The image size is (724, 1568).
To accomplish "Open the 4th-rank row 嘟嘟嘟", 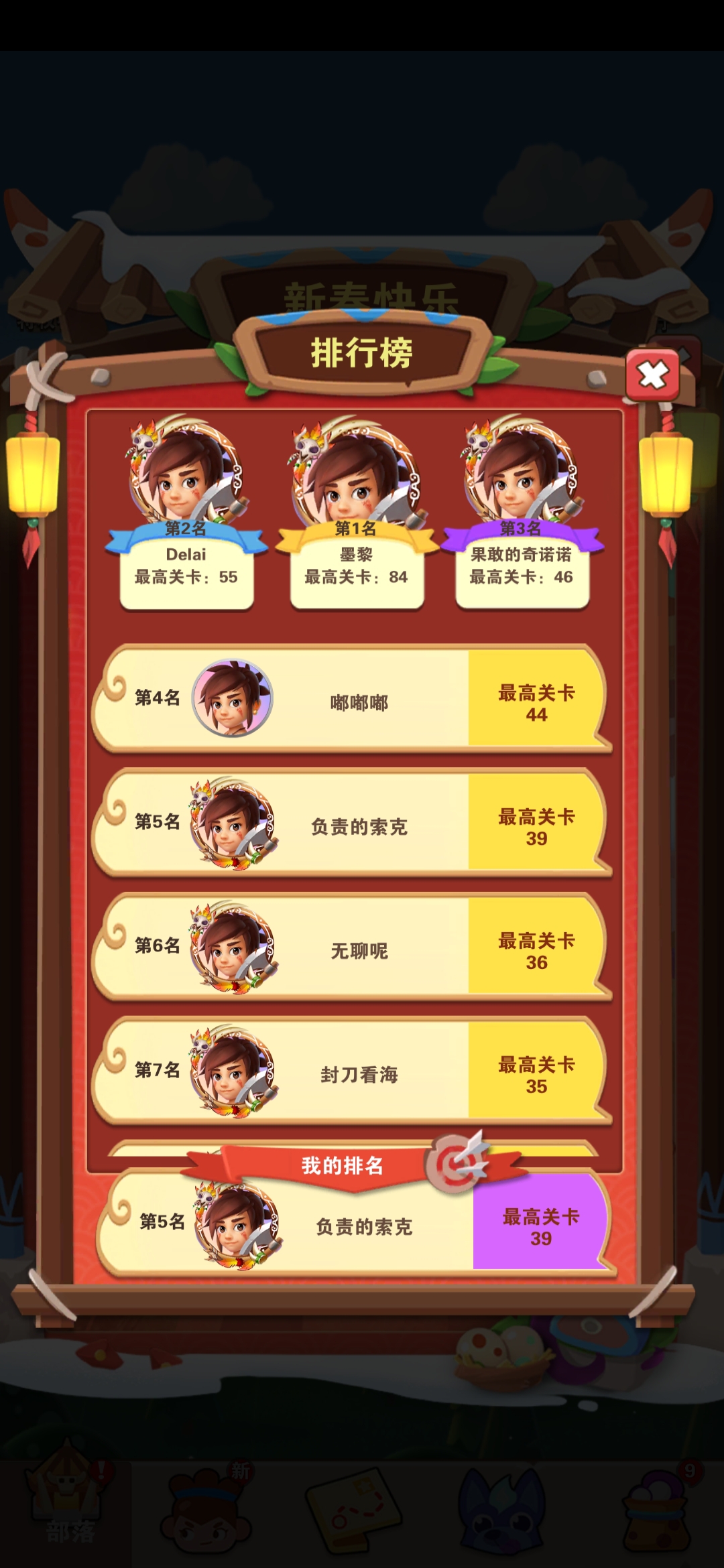I will tap(352, 700).
